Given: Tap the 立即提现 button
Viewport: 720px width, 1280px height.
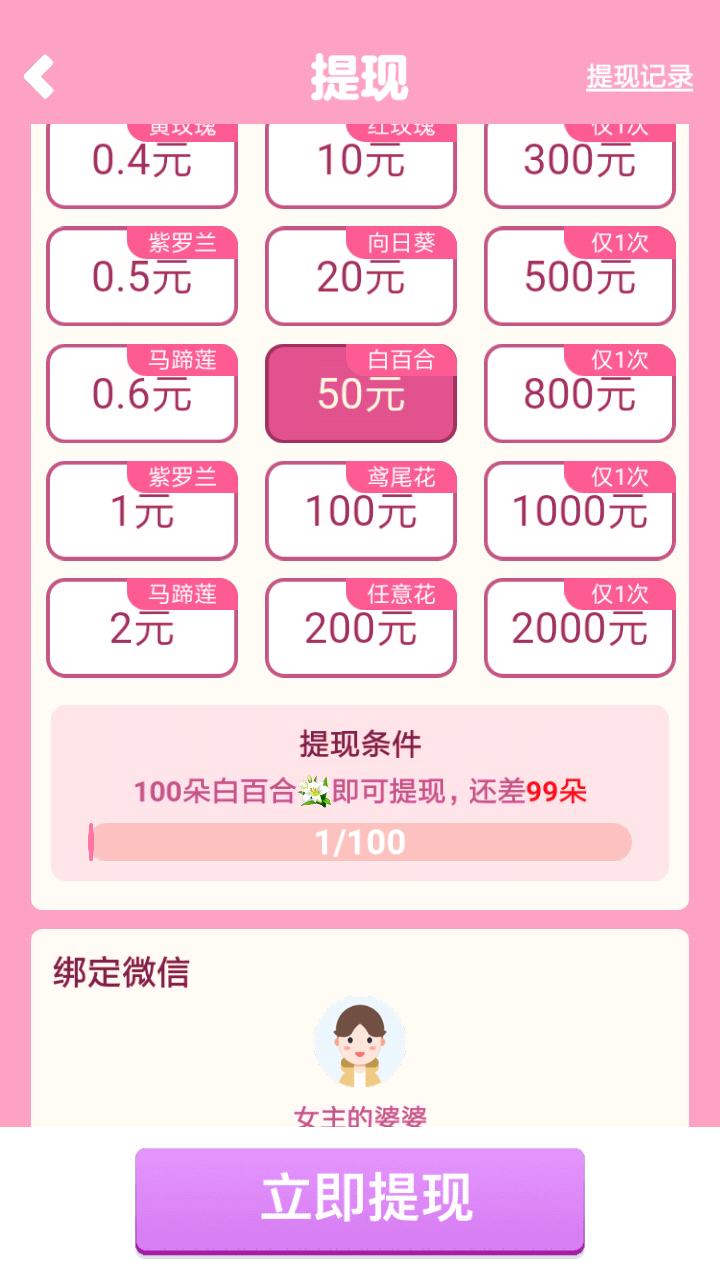Looking at the screenshot, I should (x=360, y=1199).
